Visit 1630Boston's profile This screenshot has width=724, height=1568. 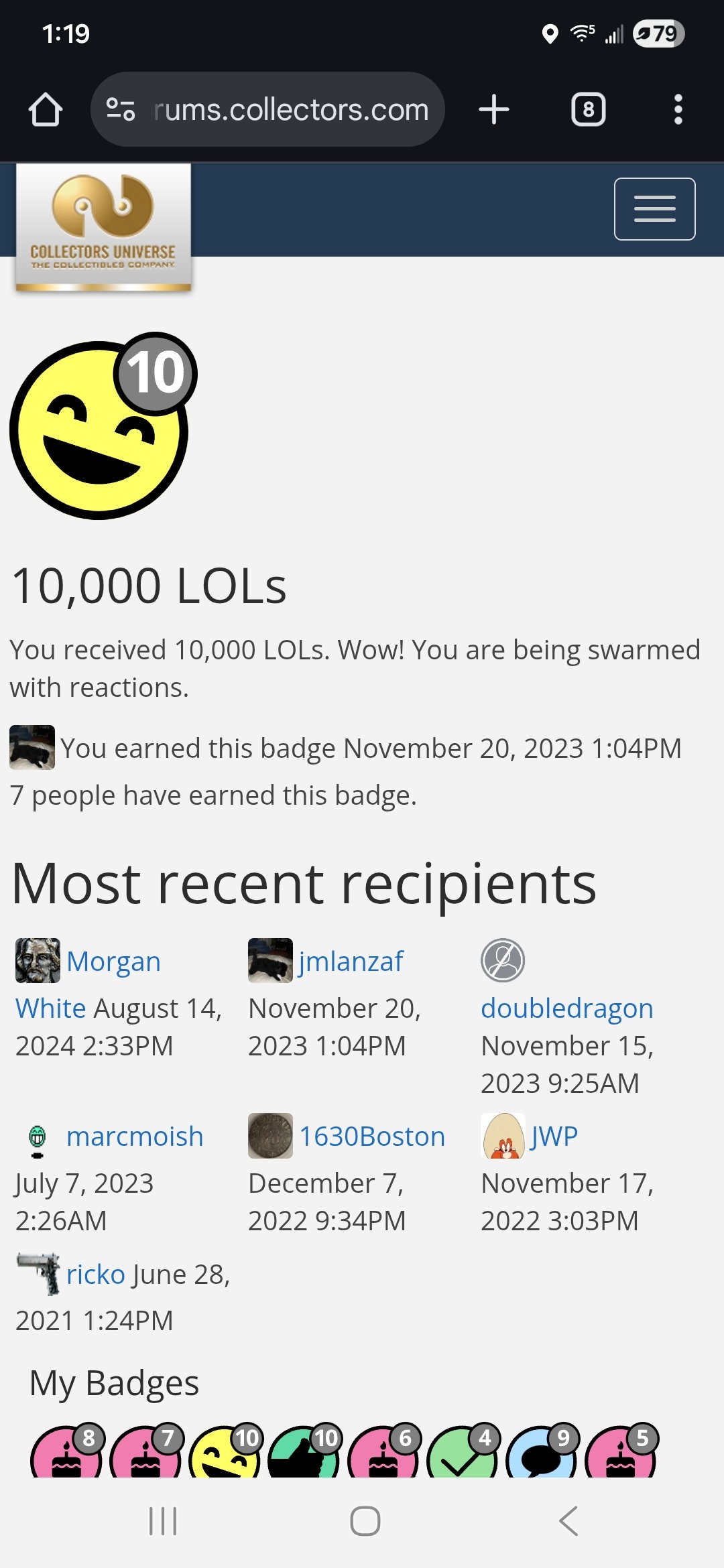tap(371, 1136)
